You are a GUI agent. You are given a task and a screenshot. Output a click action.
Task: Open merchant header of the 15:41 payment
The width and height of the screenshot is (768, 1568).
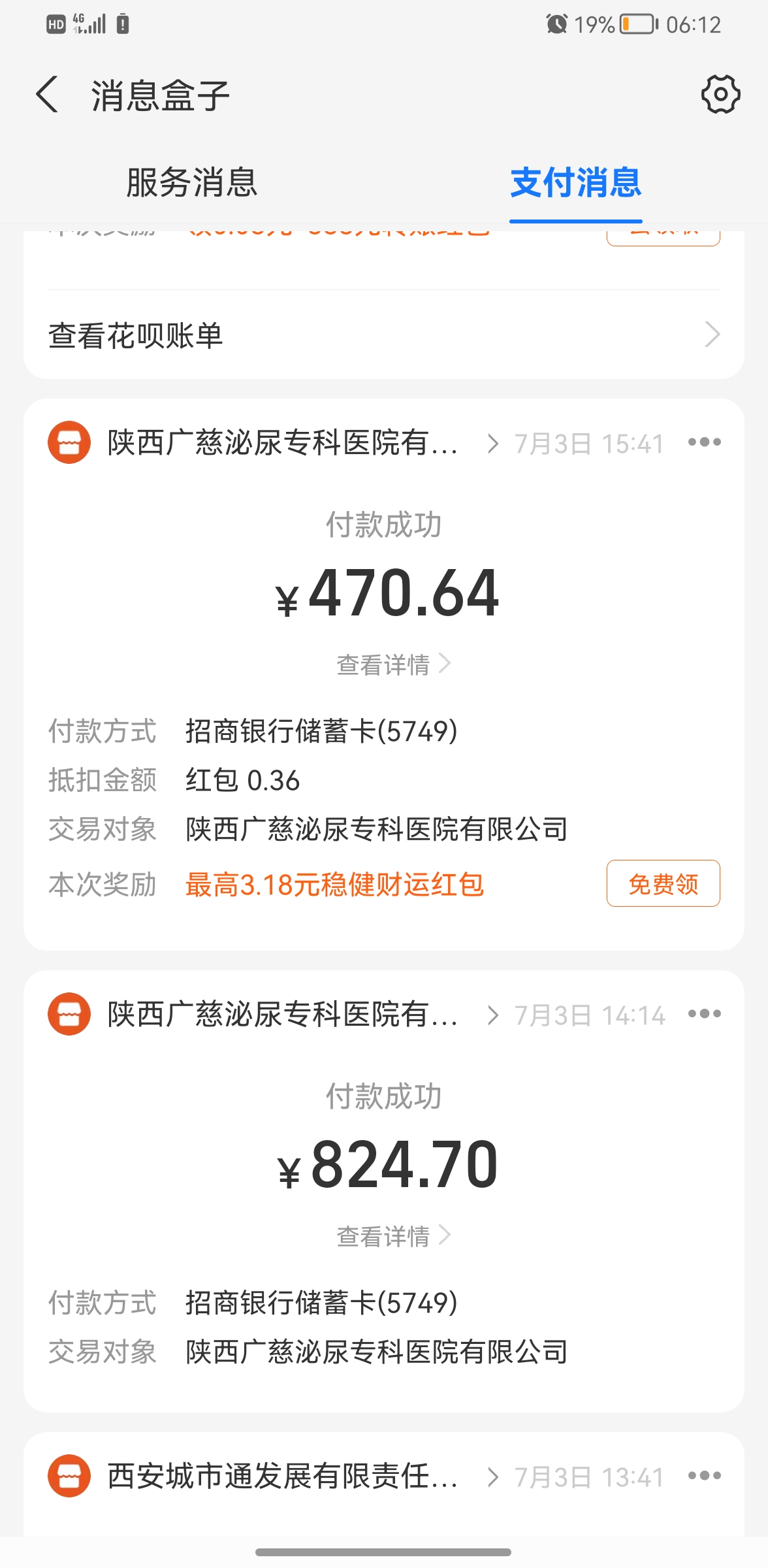tap(273, 443)
